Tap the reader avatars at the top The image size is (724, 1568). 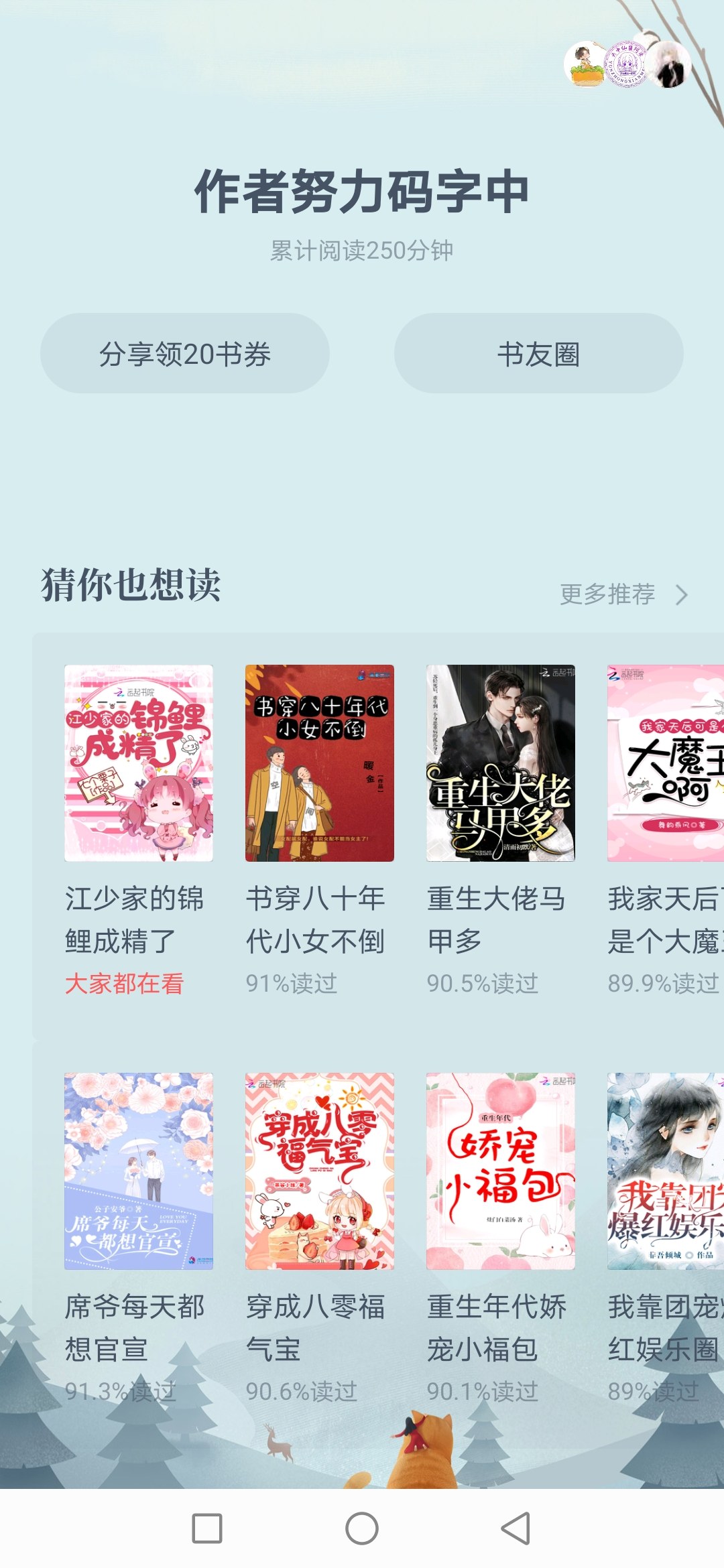coord(627,65)
